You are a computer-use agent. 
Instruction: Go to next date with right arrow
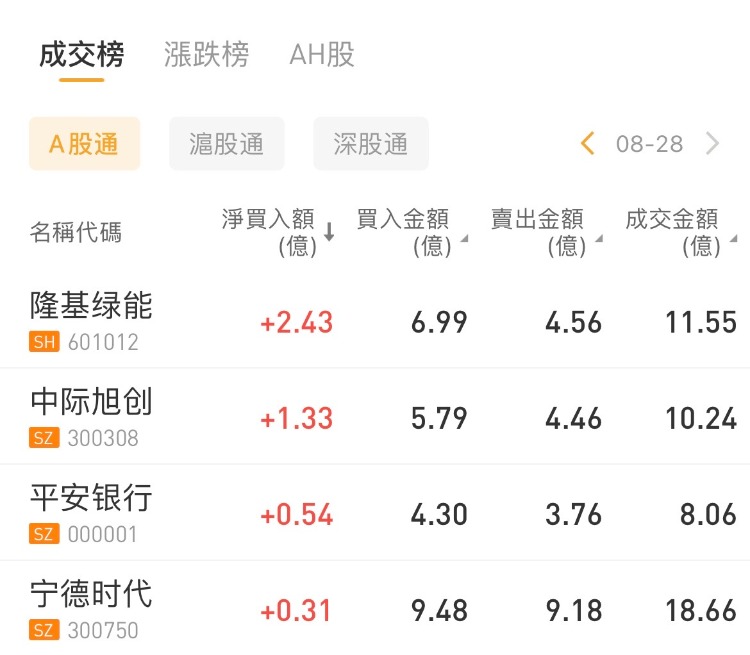coord(713,144)
